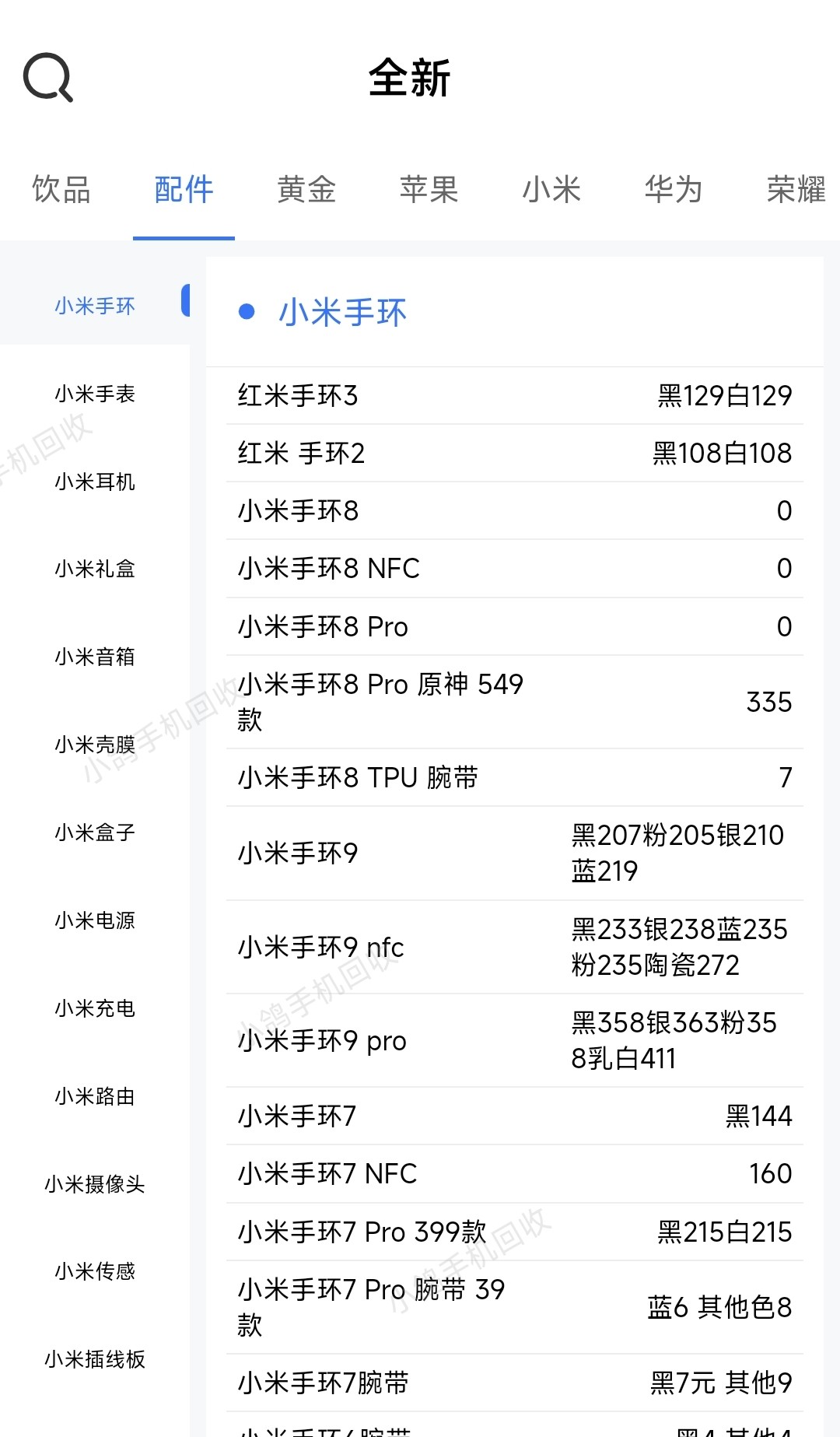840x1437 pixels.
Task: Open 小米盒子 category
Action: (95, 832)
